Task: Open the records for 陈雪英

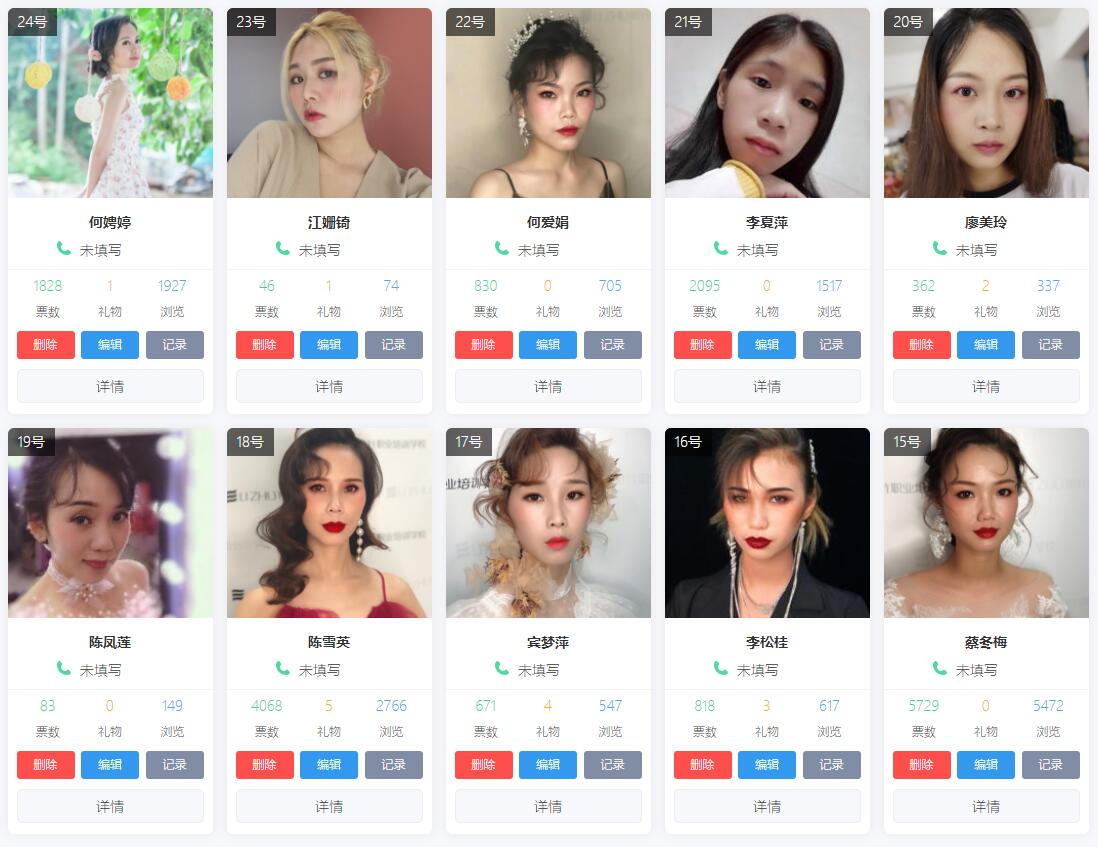Action: point(393,765)
